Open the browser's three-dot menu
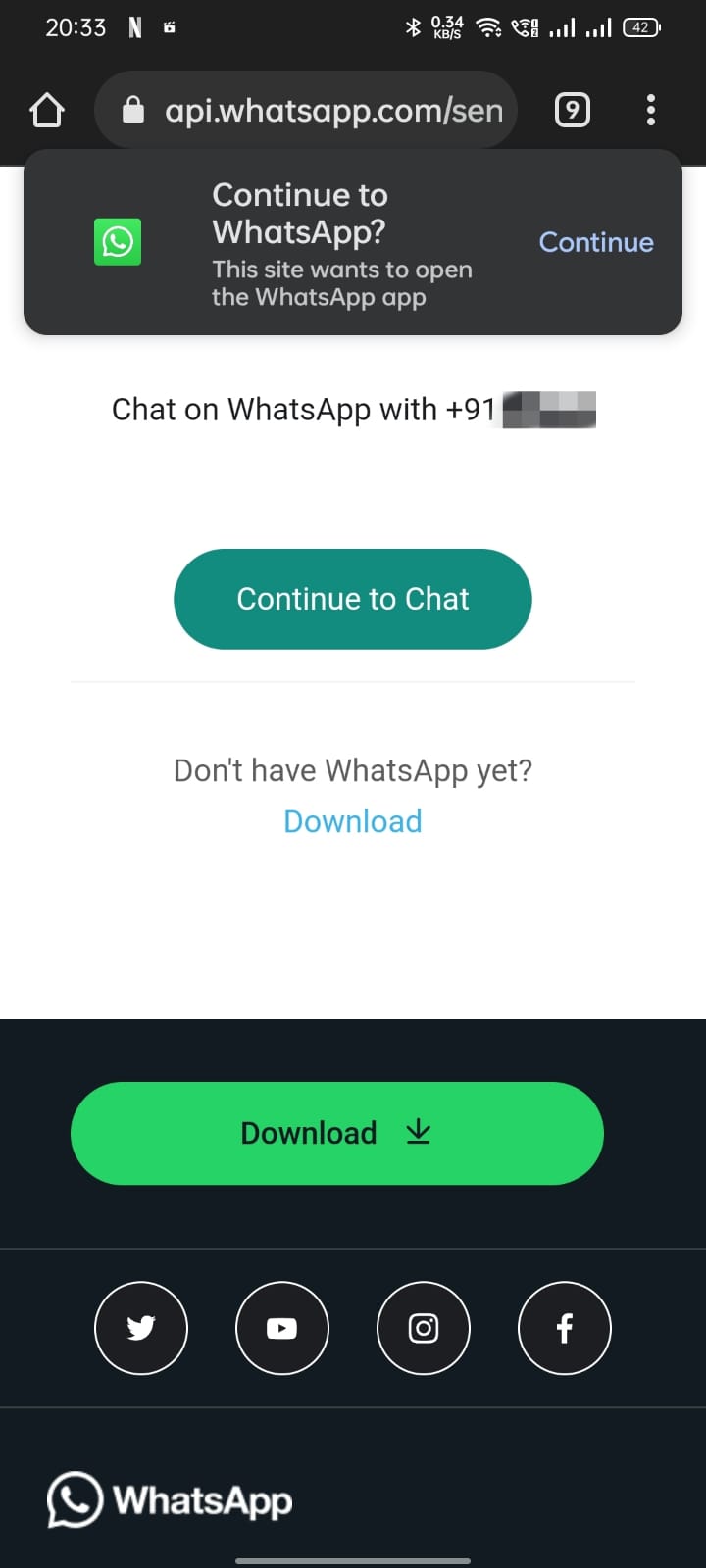 coord(650,110)
